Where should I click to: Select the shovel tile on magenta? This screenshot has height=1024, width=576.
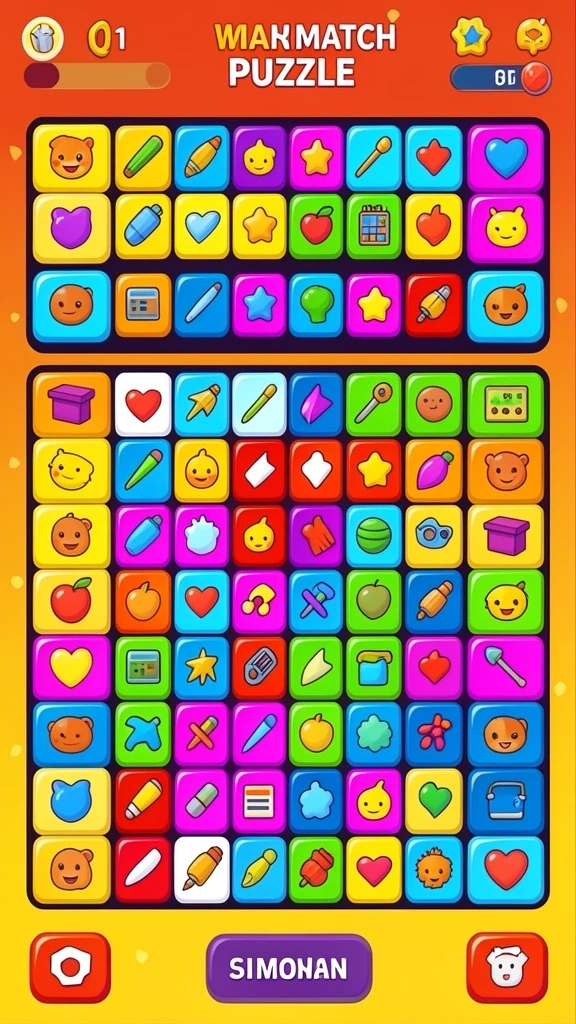505,667
